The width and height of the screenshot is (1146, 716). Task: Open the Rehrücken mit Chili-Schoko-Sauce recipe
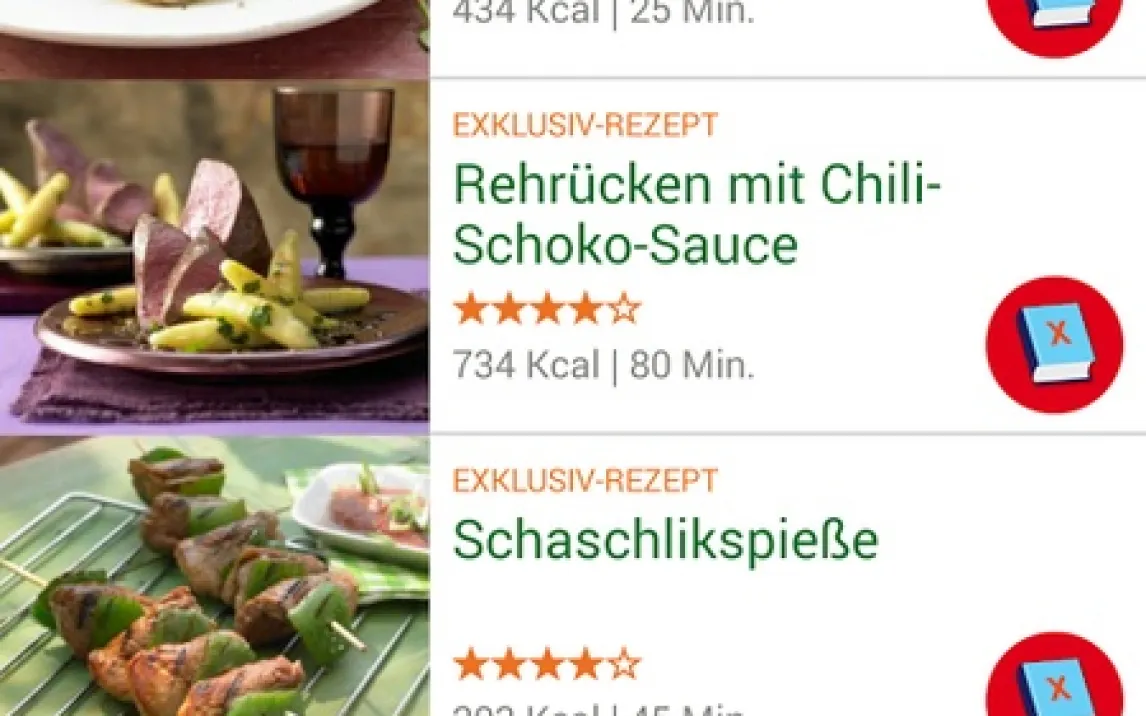pos(696,214)
